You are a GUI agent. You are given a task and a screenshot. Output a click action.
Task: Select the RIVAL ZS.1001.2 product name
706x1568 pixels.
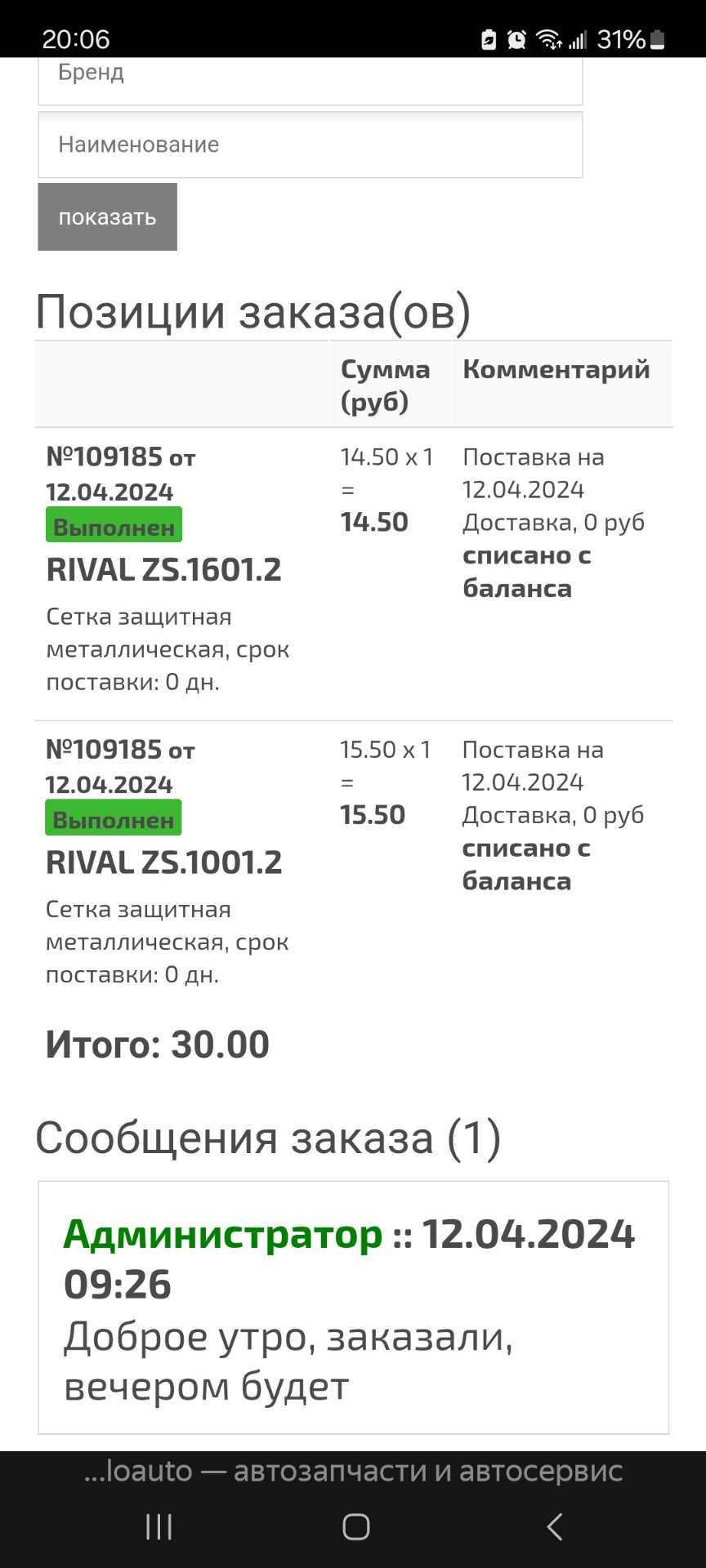point(163,862)
